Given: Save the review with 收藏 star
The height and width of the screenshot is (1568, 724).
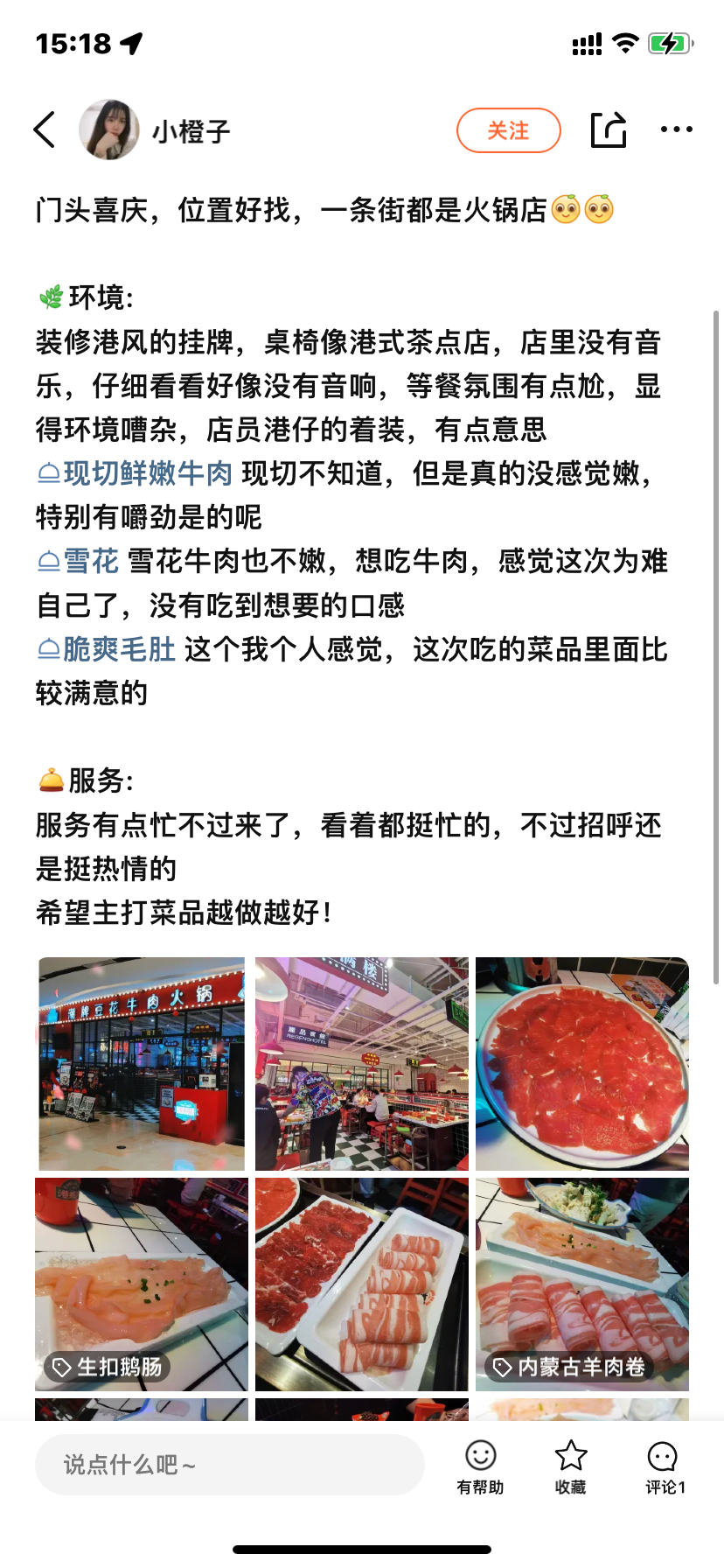Looking at the screenshot, I should (x=571, y=1467).
